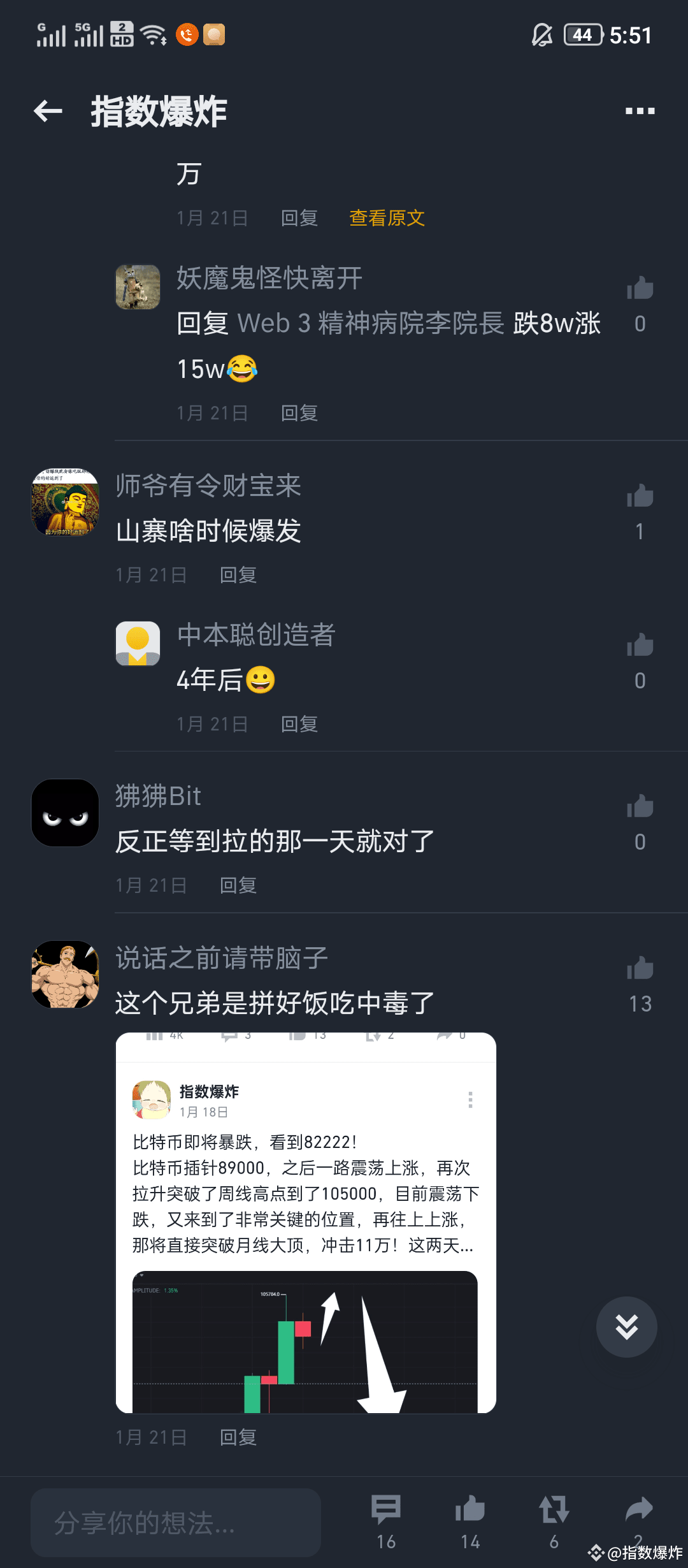Toggle like on 师爷有令财宝来's comment
This screenshot has width=688, height=1568.
pyautogui.click(x=640, y=495)
